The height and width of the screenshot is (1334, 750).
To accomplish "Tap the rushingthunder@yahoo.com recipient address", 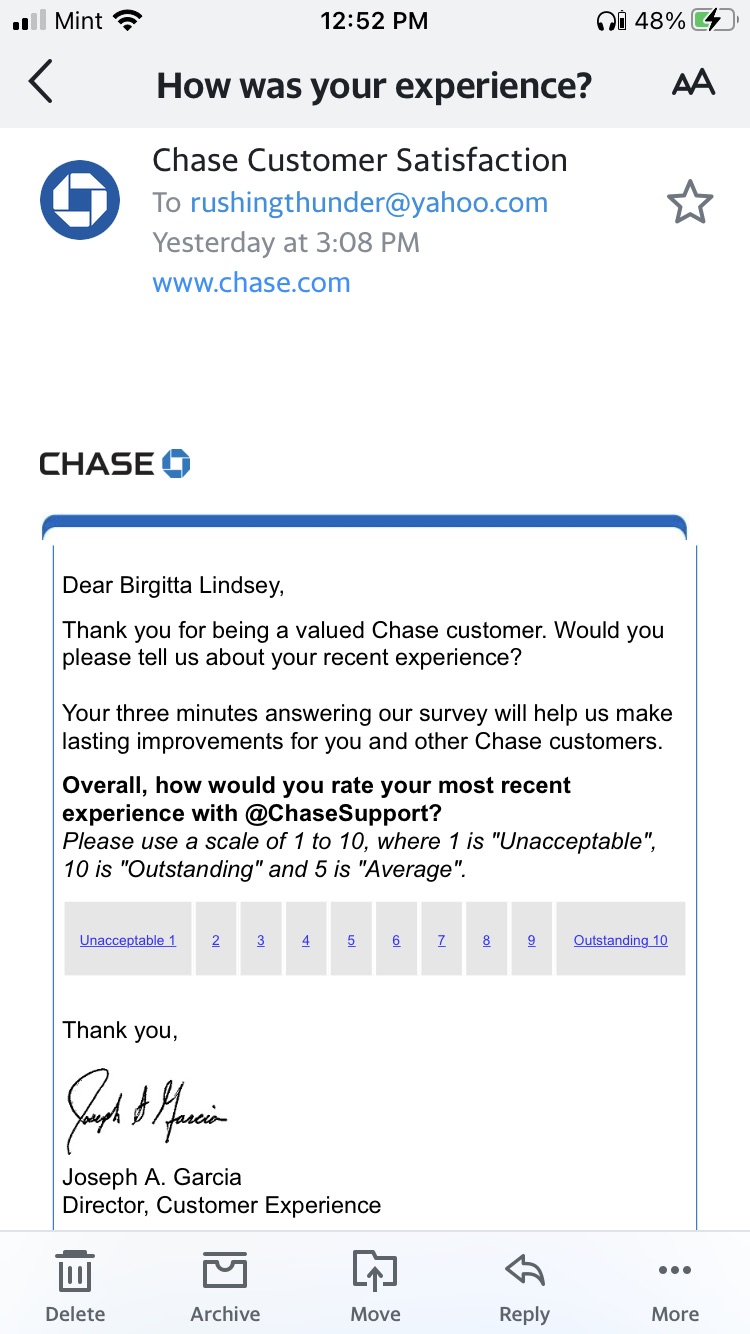I will [369, 203].
